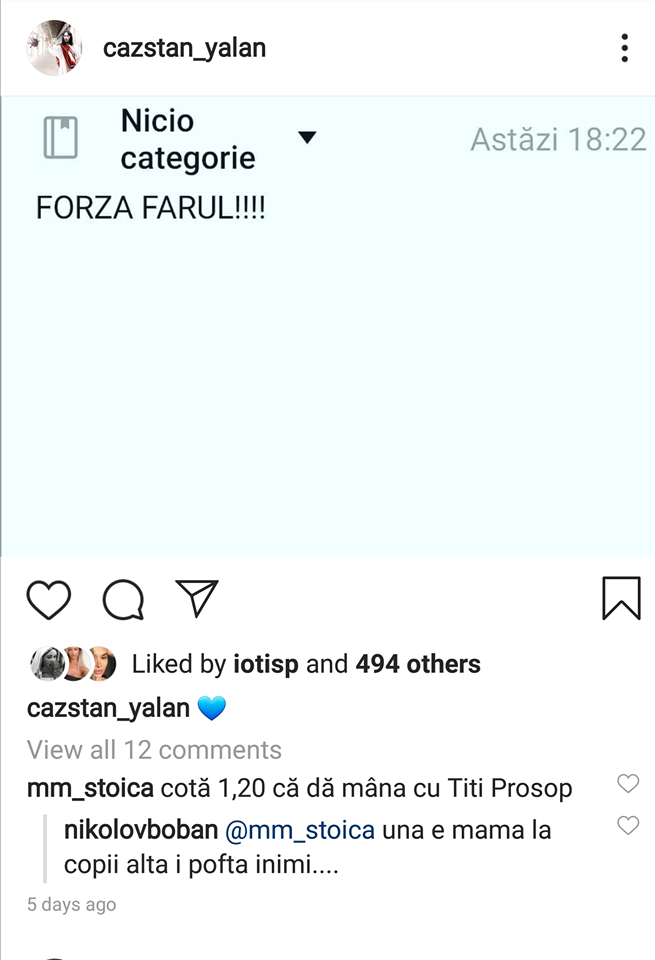Save the post with bookmark icon
Screen dimensions: 655x960
(x=621, y=598)
